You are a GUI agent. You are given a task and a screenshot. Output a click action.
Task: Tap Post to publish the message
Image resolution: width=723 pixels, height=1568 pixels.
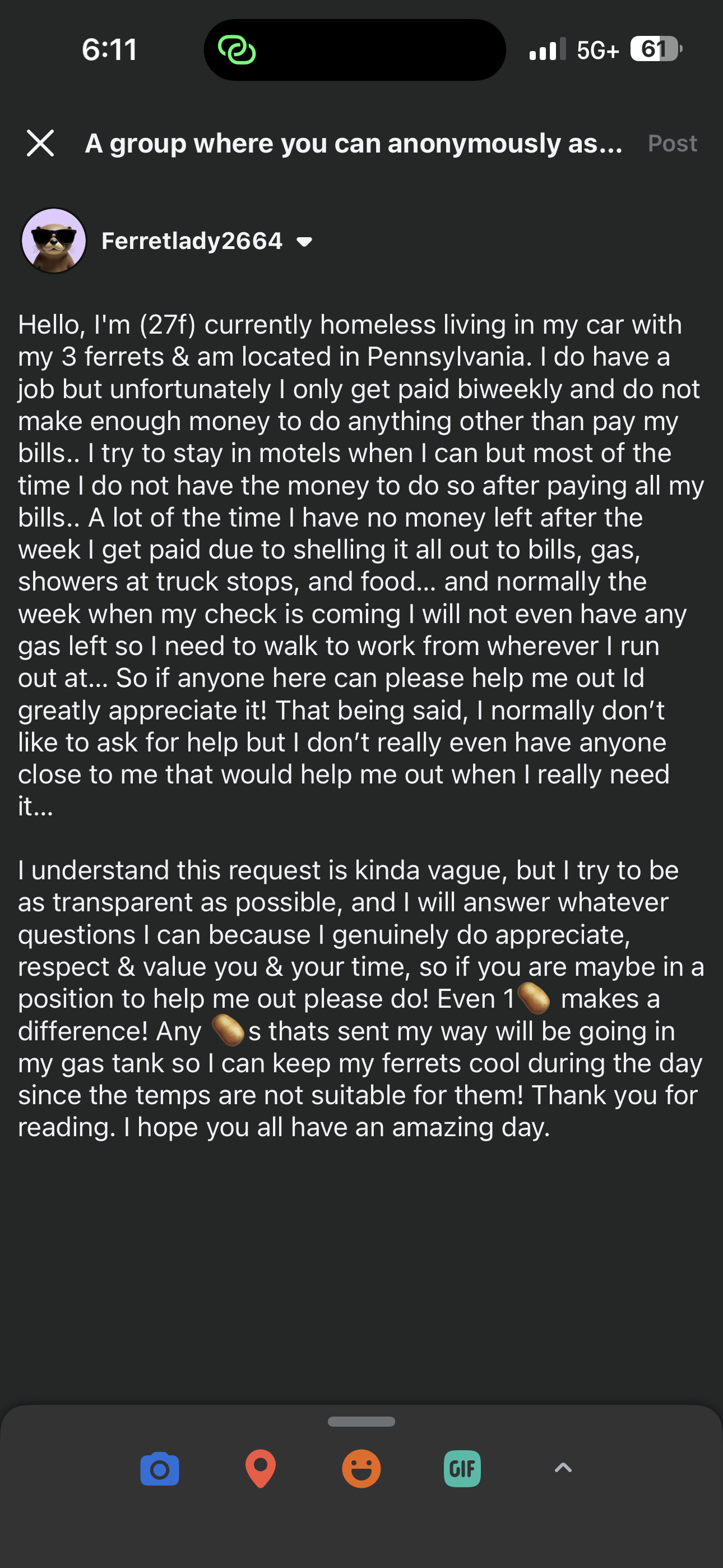pyautogui.click(x=672, y=144)
